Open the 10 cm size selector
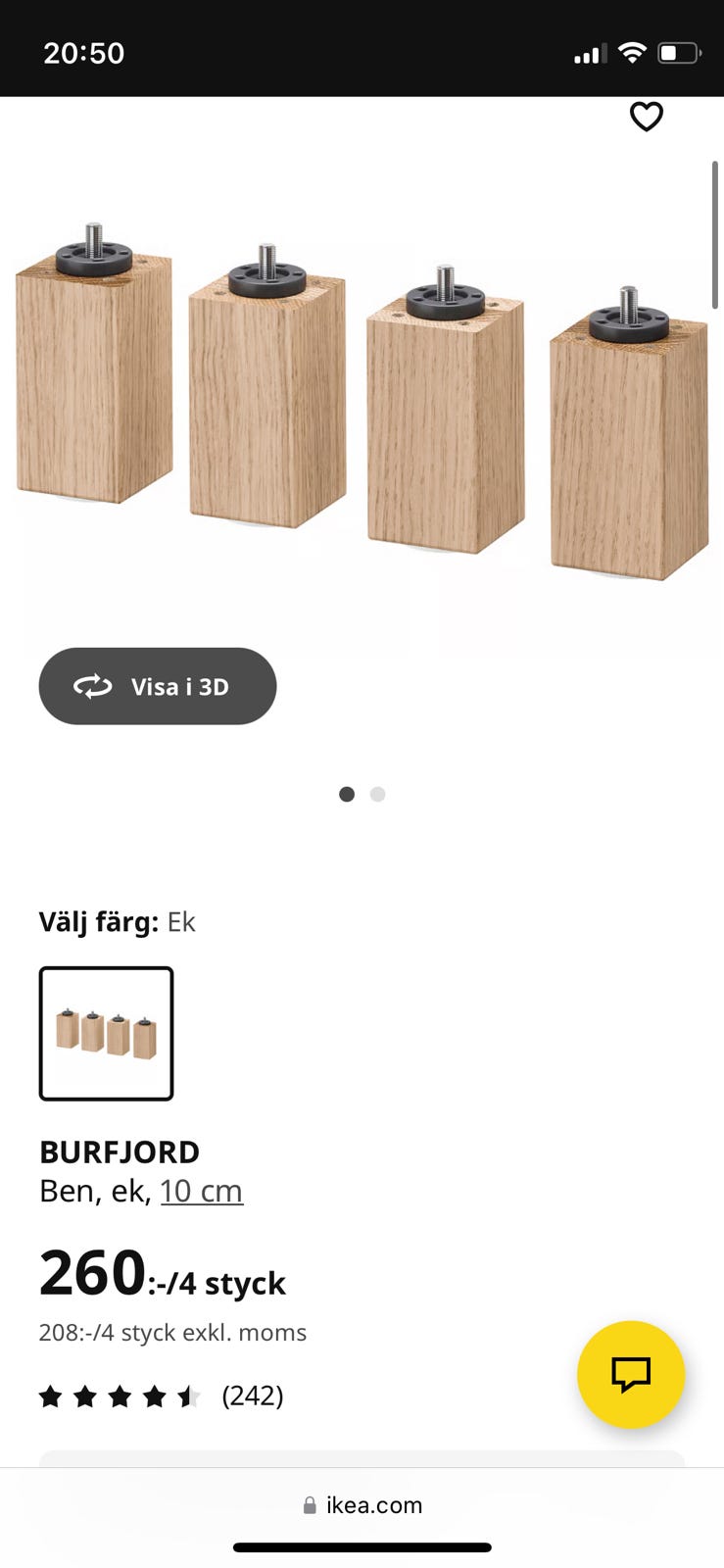The height and width of the screenshot is (1568, 724). (x=202, y=1191)
